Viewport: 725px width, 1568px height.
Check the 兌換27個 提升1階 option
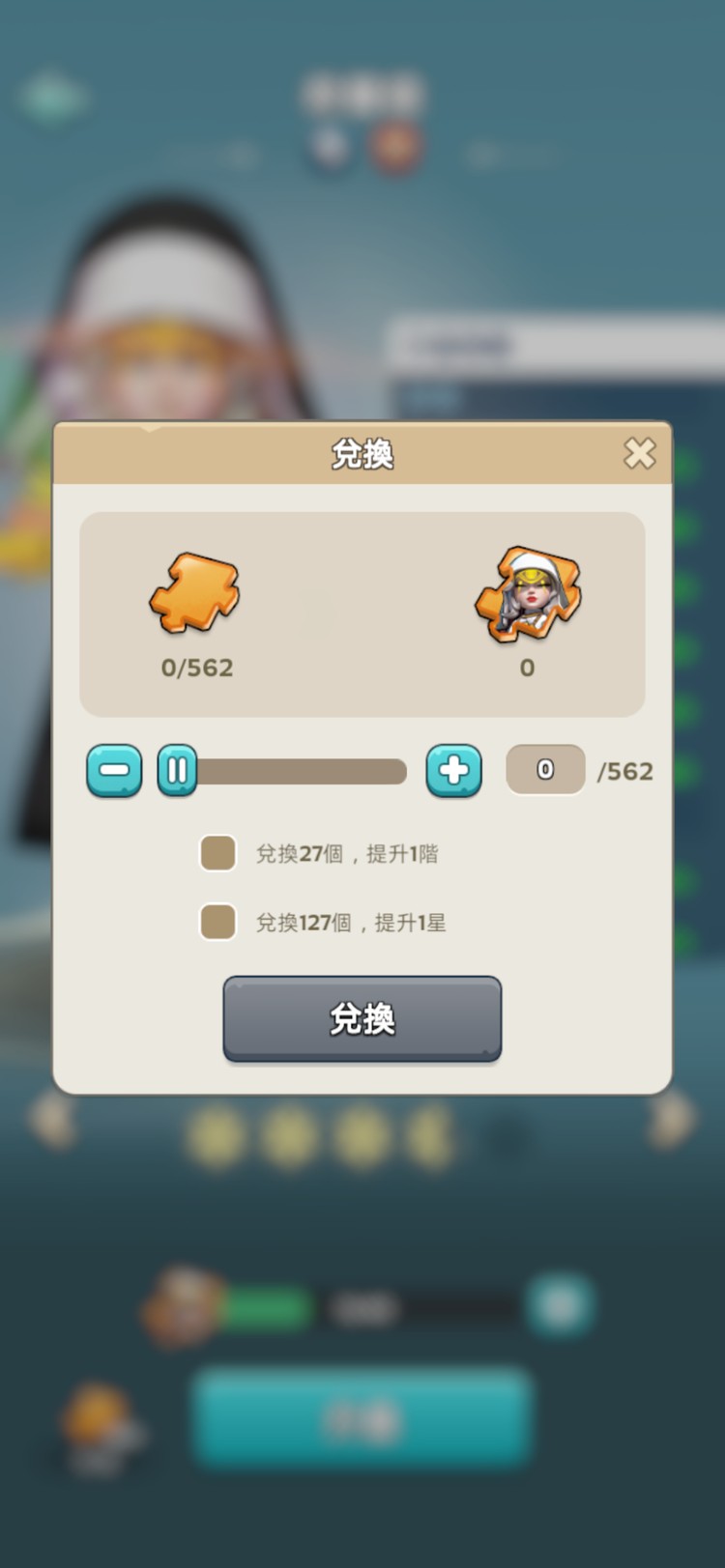tap(217, 853)
